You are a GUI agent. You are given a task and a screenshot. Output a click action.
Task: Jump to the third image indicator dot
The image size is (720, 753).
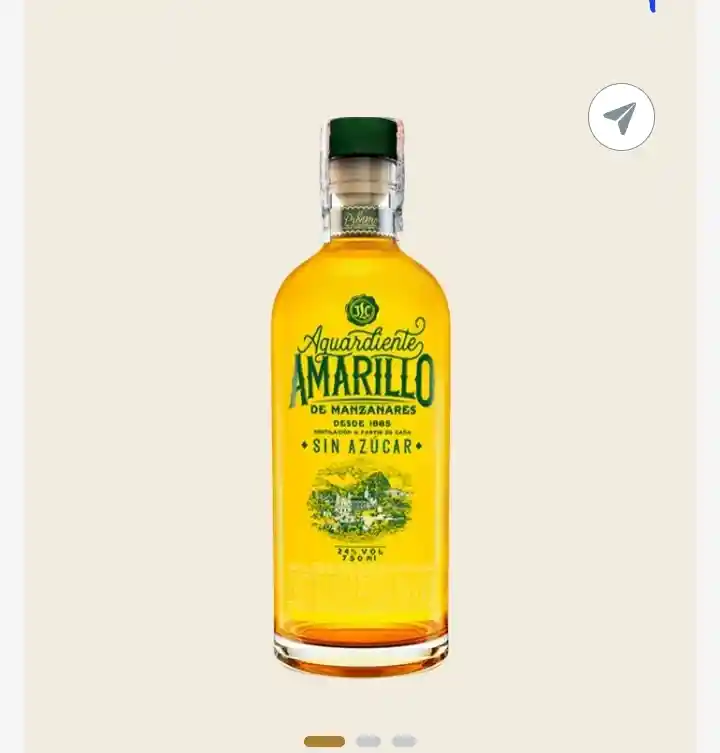[x=404, y=741]
